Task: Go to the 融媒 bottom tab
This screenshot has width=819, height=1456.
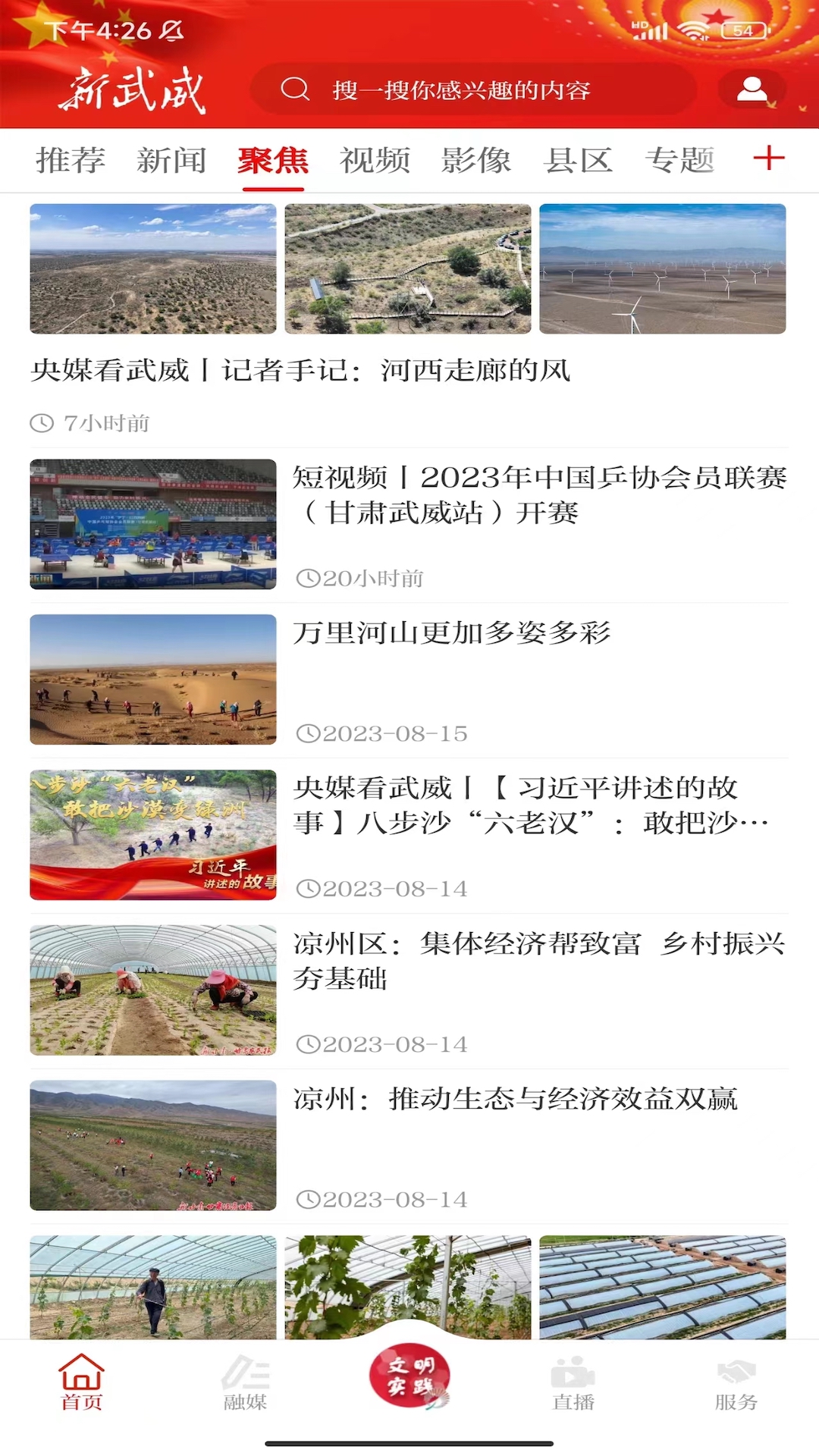Action: pyautogui.click(x=245, y=1383)
